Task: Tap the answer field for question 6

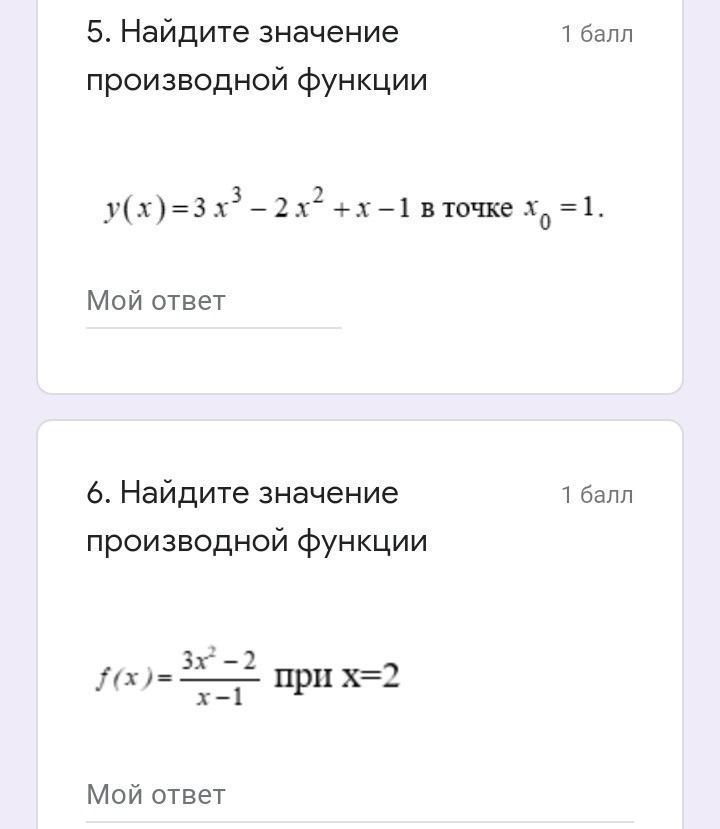Action: (359, 795)
